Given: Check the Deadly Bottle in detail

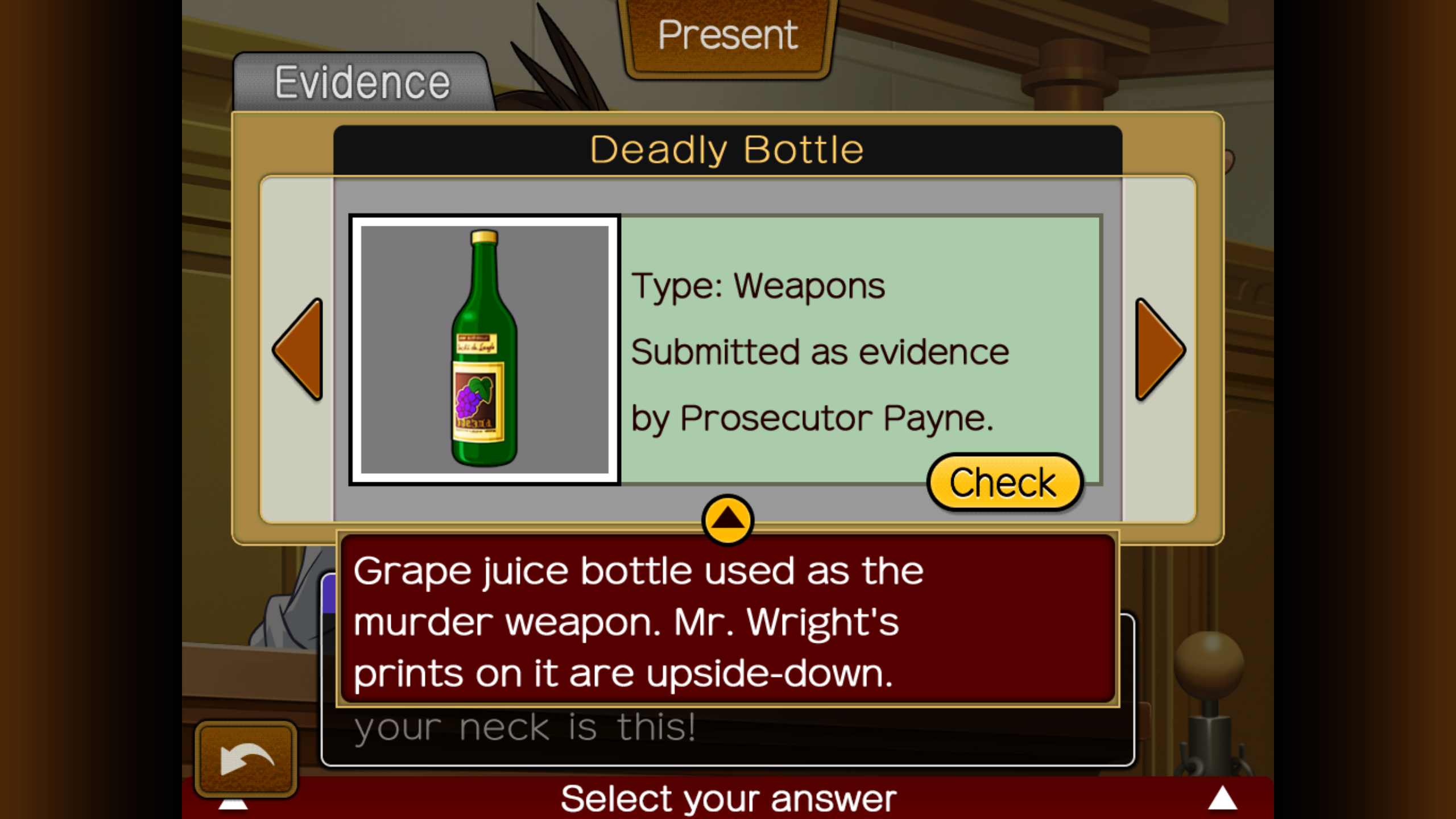Looking at the screenshot, I should [1004, 482].
